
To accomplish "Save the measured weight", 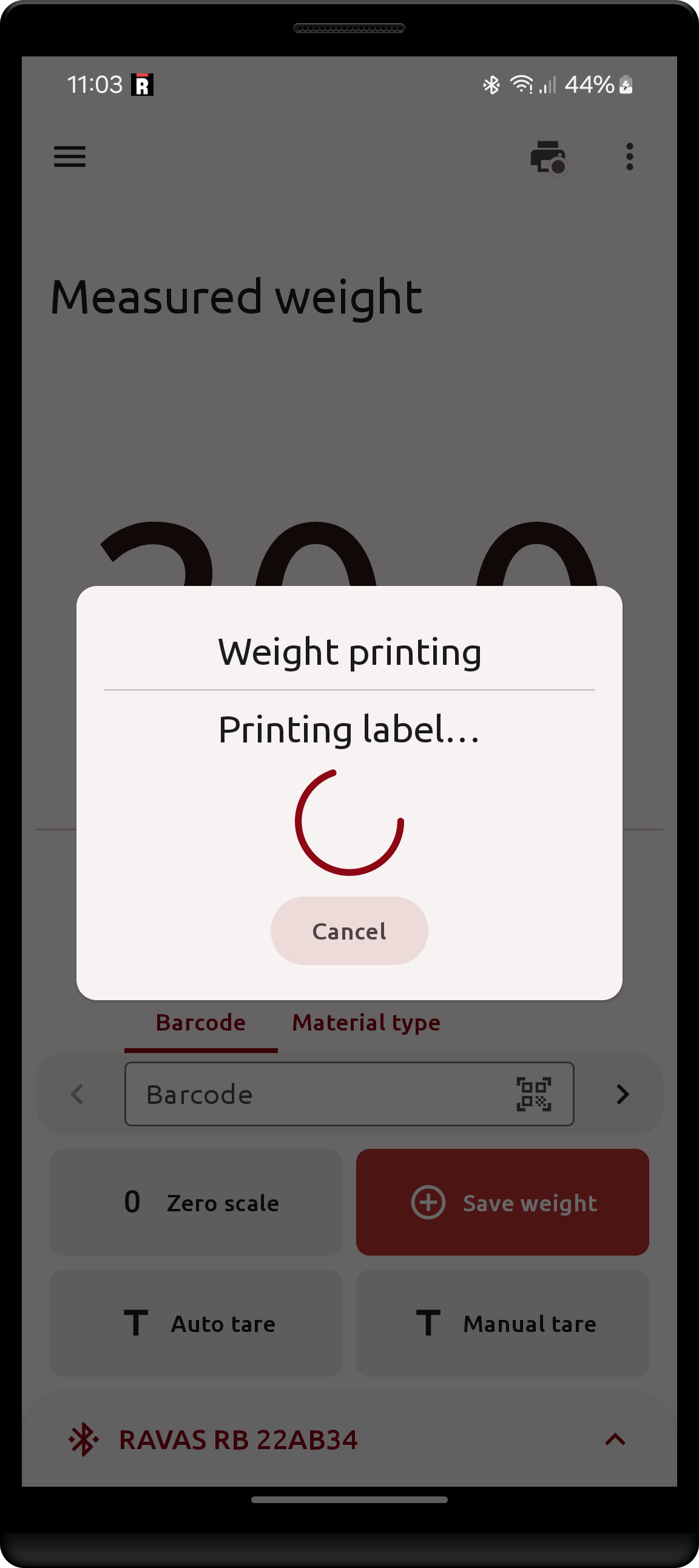I will 502,1202.
